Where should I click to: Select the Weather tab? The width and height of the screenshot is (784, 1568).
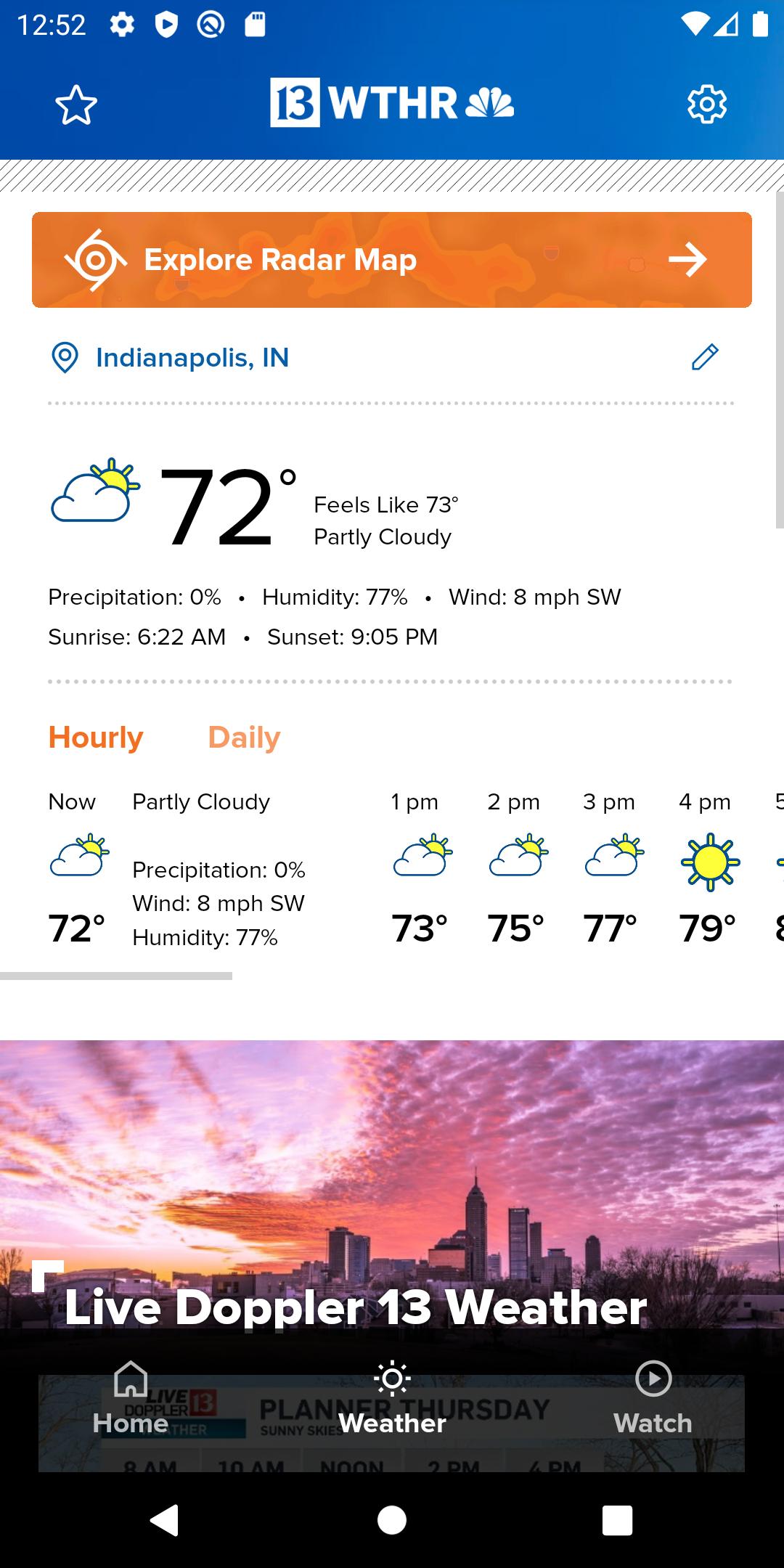tap(392, 1398)
